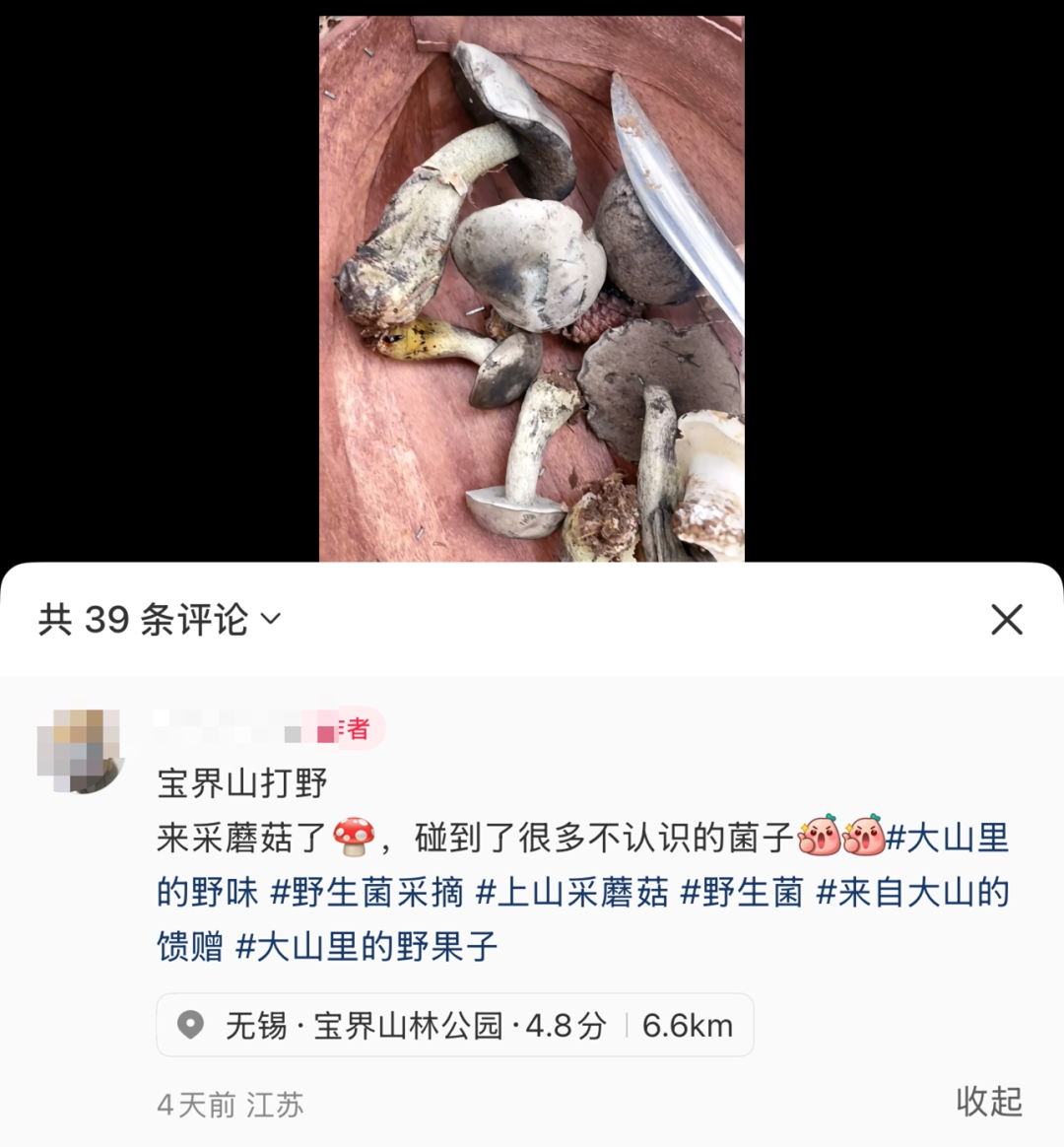The image size is (1064, 1147).
Task: Open the #上山采蘑菇 hashtag
Action: 571,893
